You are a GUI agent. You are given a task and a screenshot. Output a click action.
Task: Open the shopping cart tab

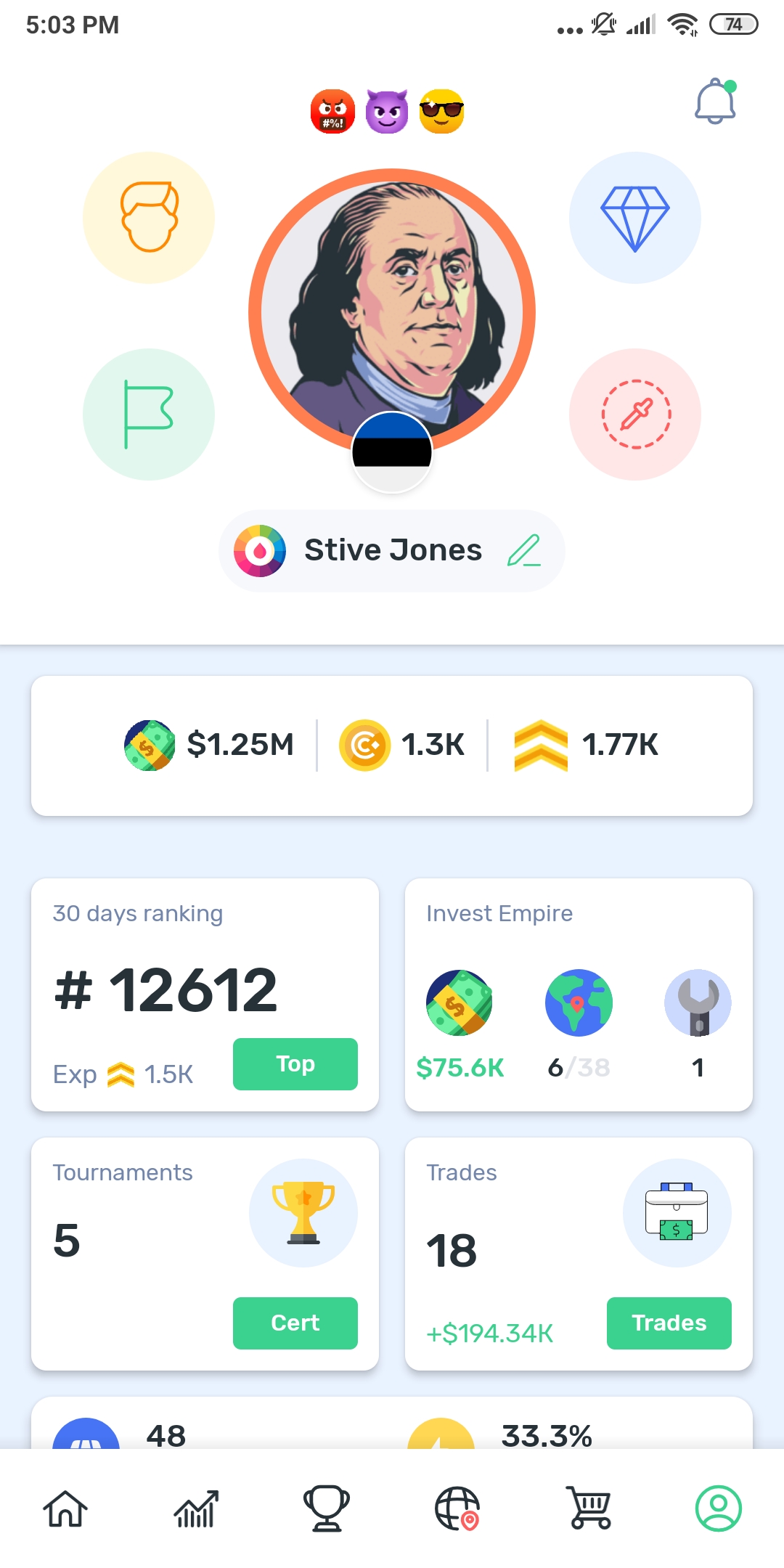(x=589, y=1508)
